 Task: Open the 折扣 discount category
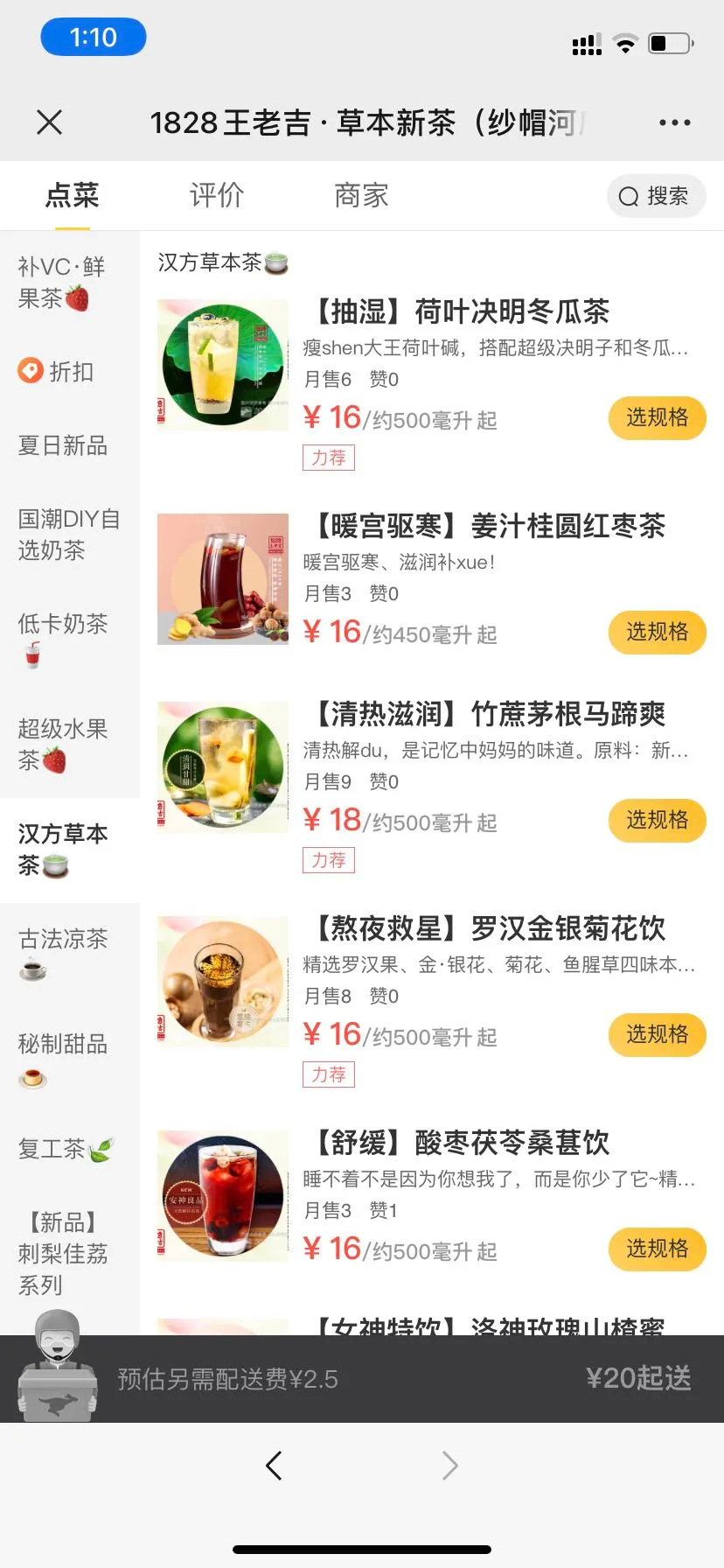pyautogui.click(x=57, y=372)
